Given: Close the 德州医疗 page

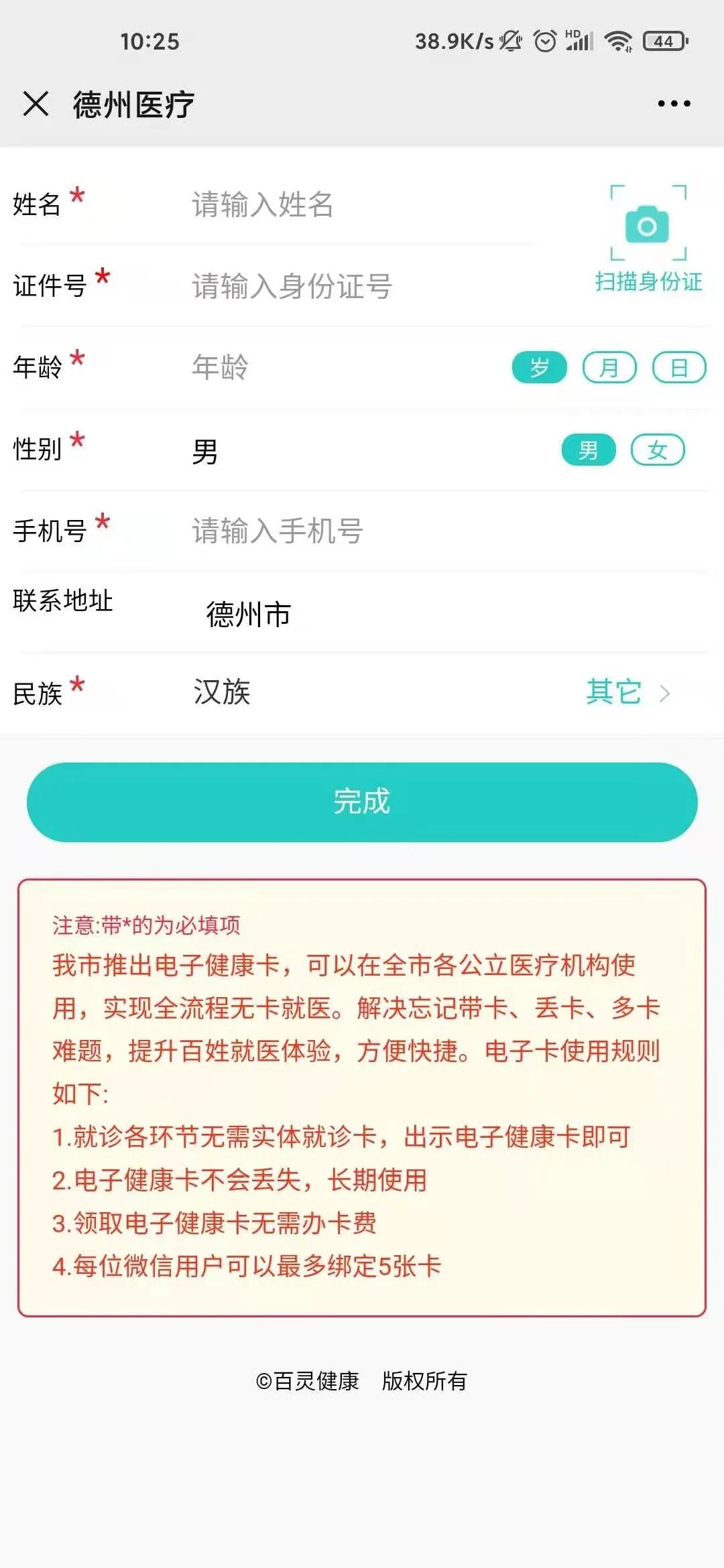Looking at the screenshot, I should 36,104.
